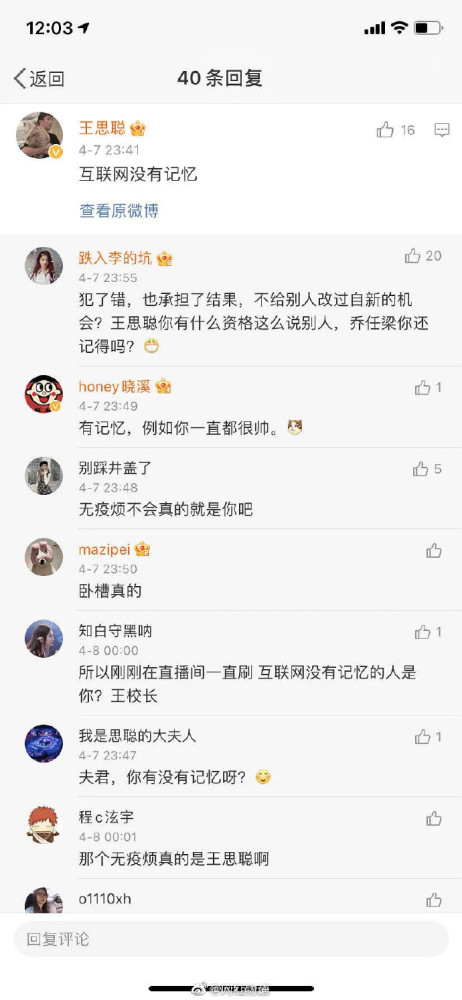Reply to 王思聪 with the comment icon

pos(442,130)
